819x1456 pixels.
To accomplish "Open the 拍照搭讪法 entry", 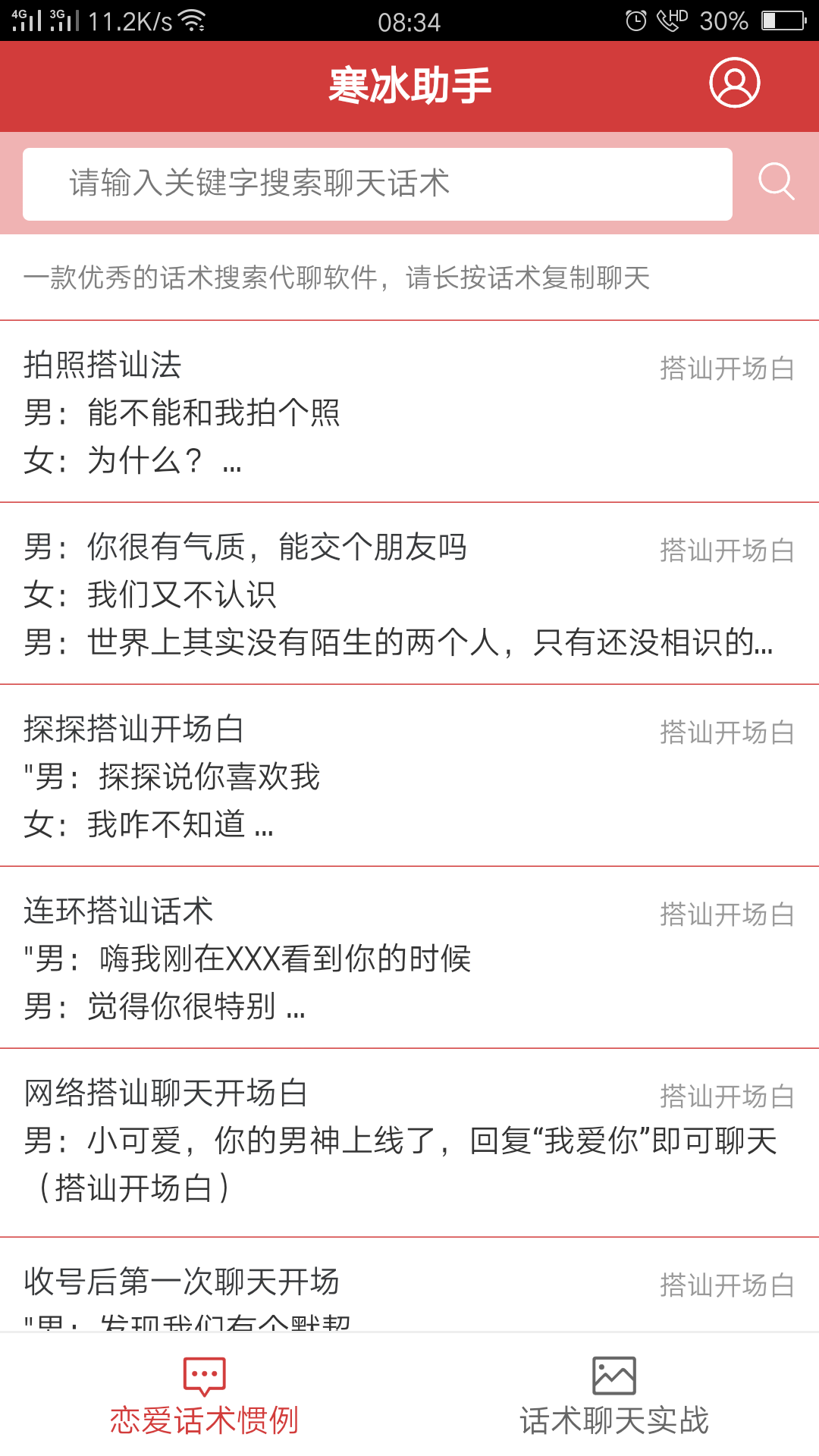I will pos(409,412).
